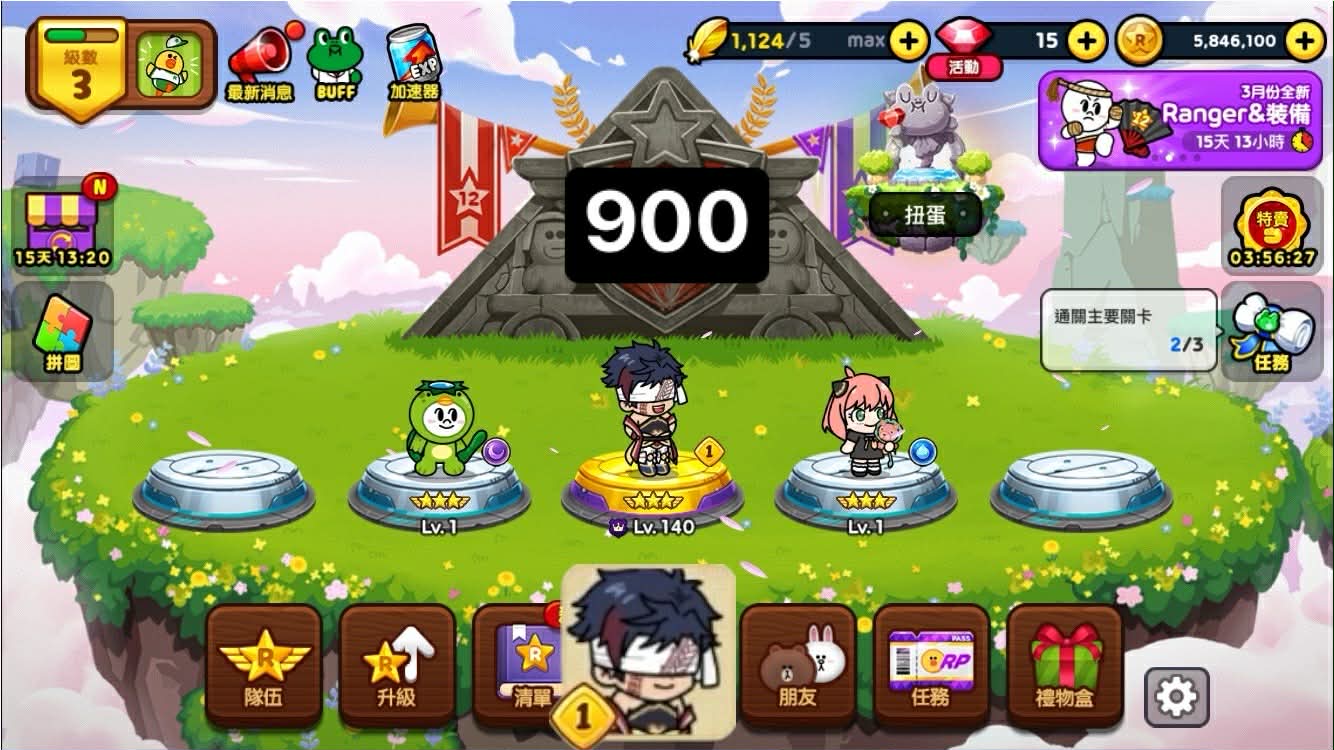Open the 任務 scroll icon
1334x750 pixels.
click(x=1272, y=332)
